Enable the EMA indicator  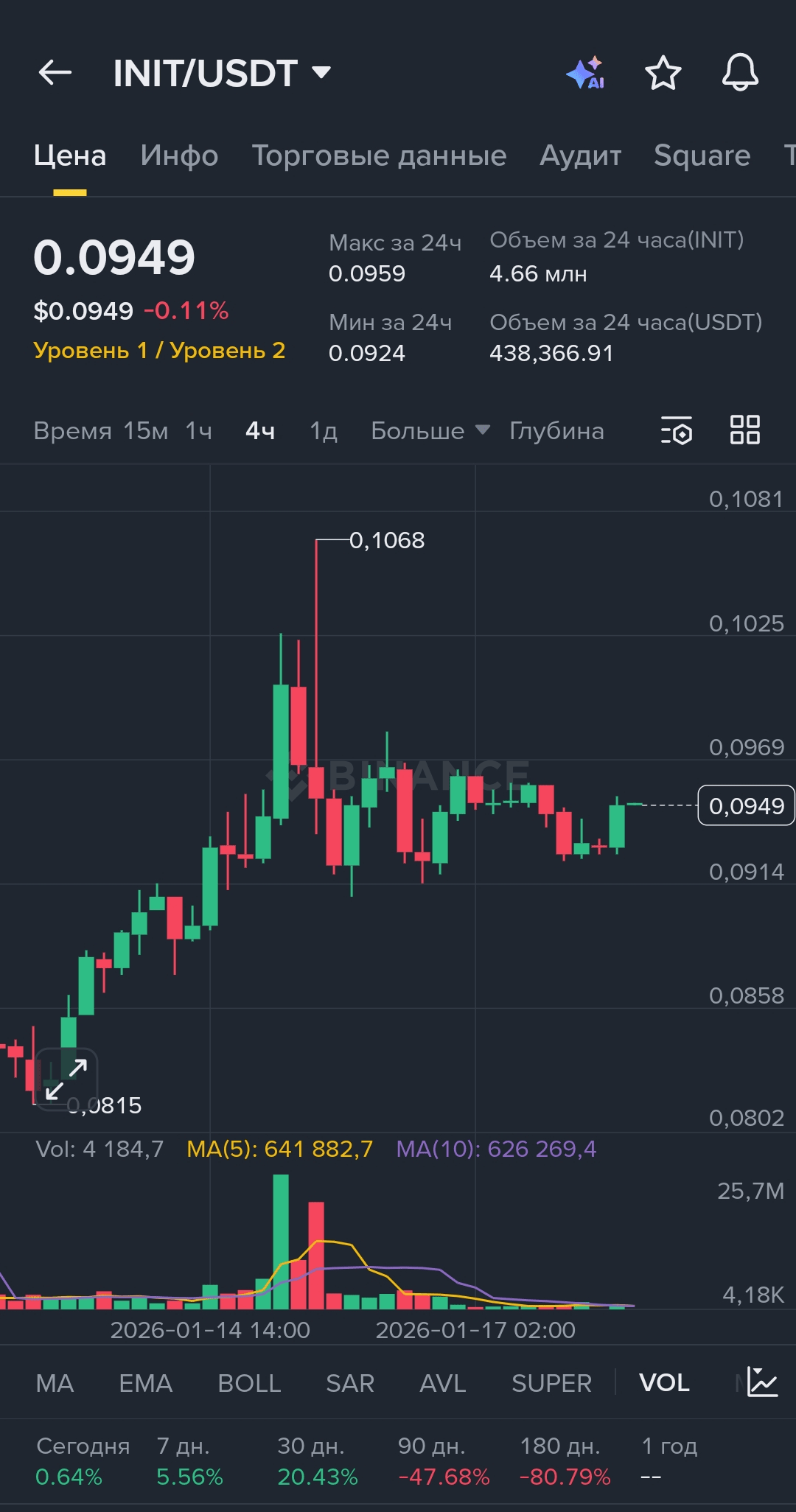point(145,1383)
